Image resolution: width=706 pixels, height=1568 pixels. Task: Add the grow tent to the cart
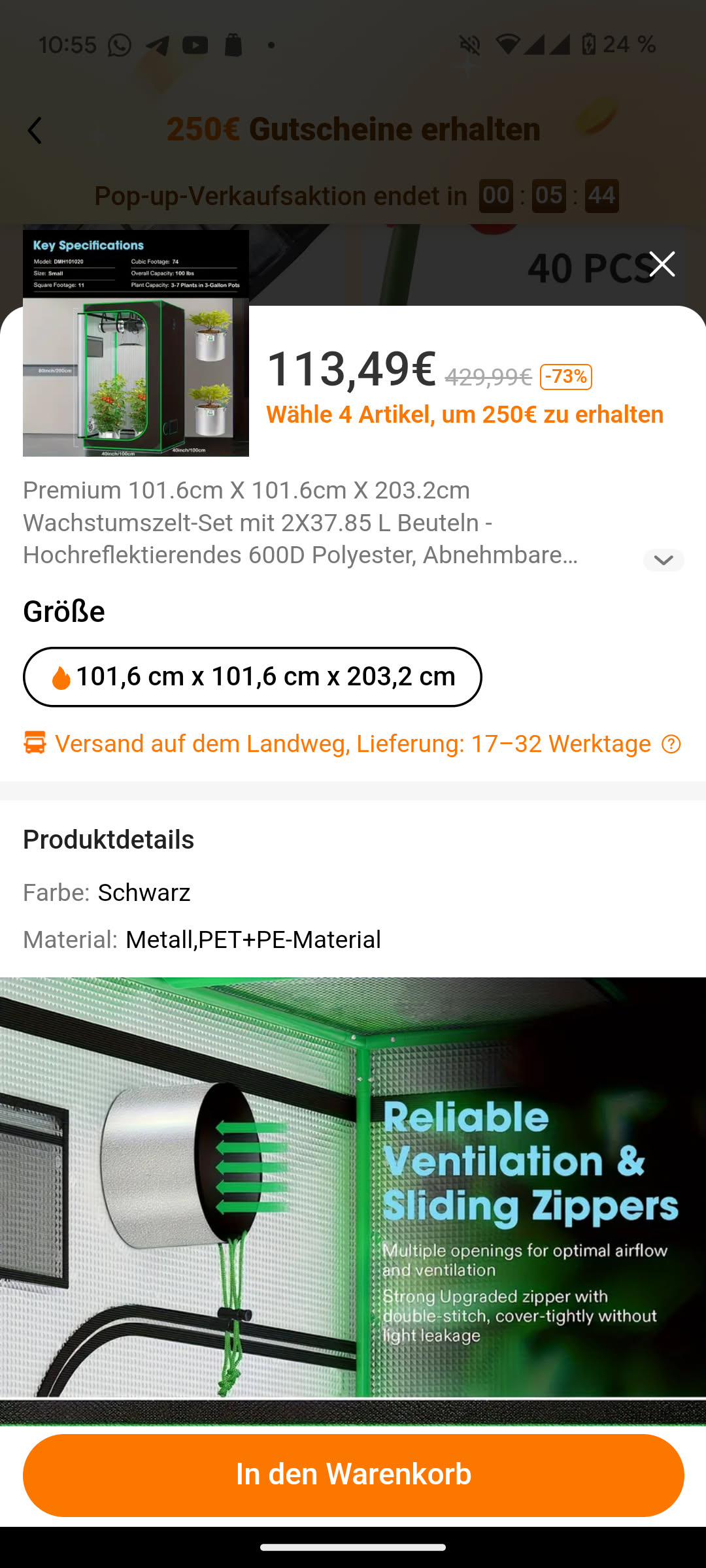coord(353,1475)
